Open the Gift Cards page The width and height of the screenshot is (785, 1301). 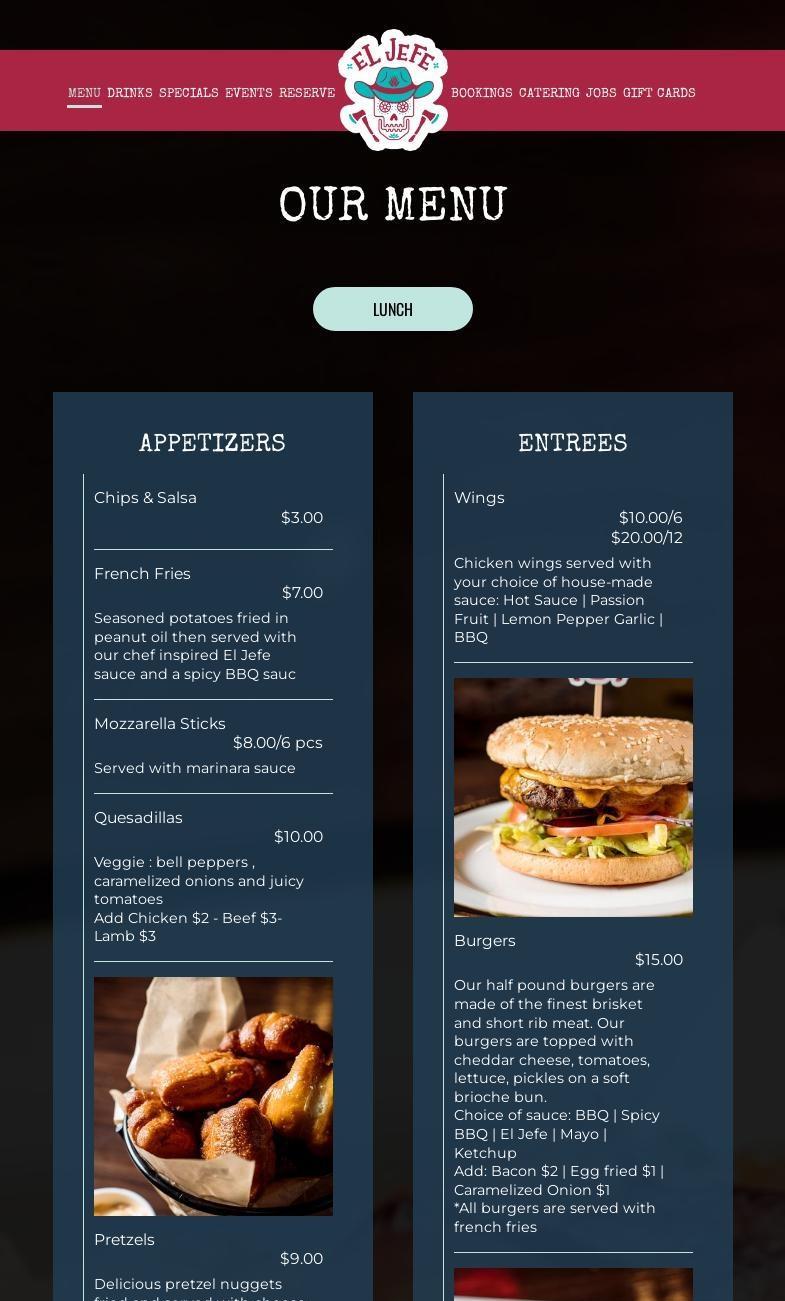click(659, 93)
